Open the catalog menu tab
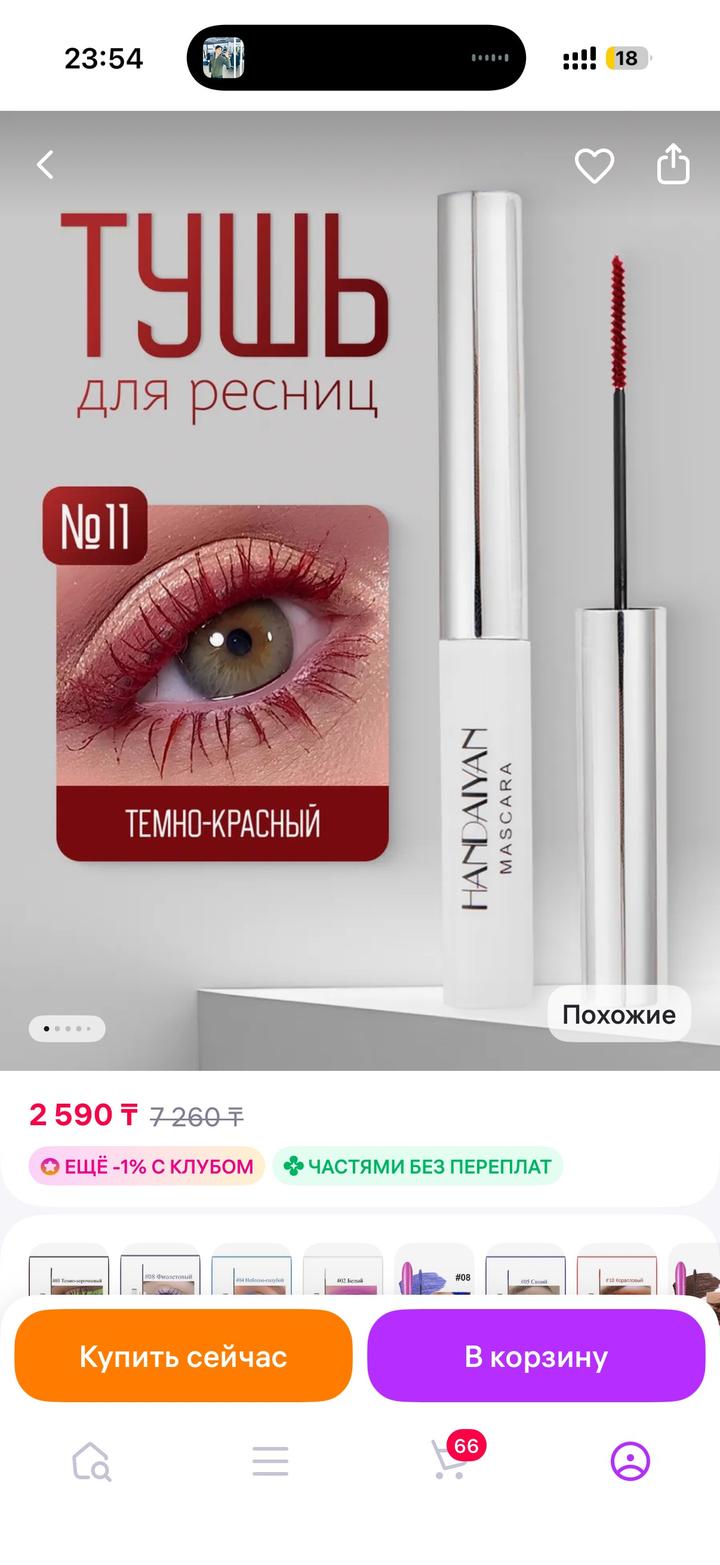720x1565 pixels. pyautogui.click(x=270, y=1461)
